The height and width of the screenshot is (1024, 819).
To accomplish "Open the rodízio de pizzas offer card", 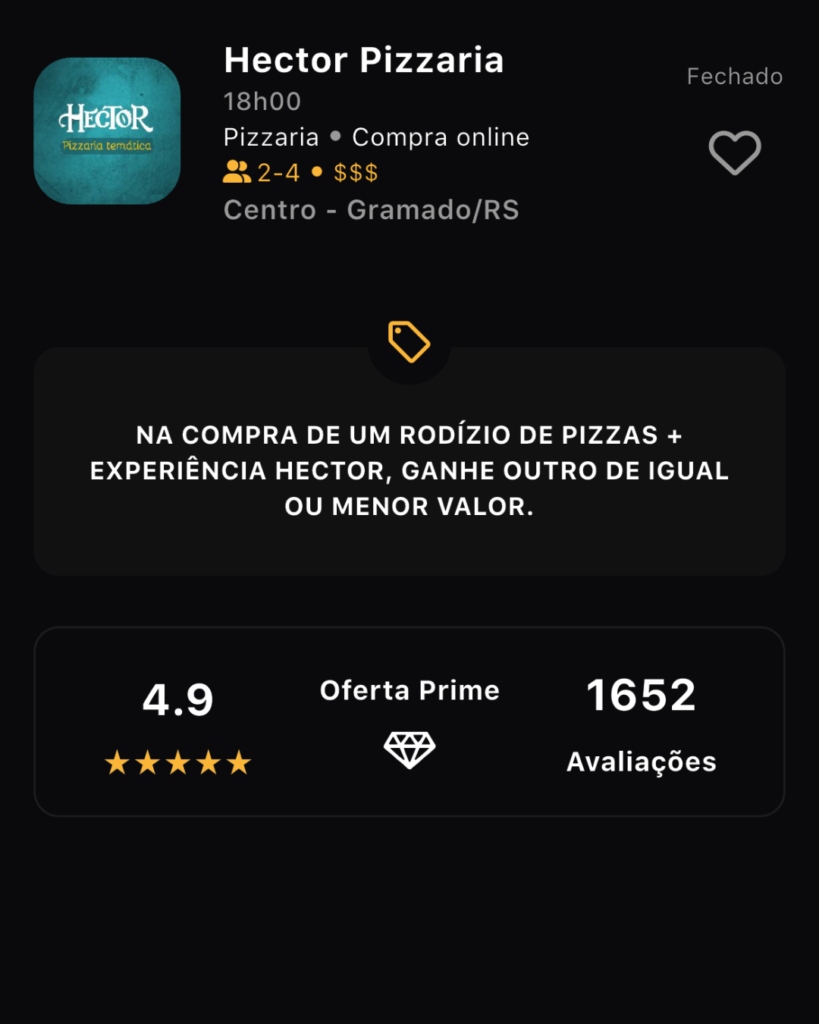I will click(x=409, y=471).
